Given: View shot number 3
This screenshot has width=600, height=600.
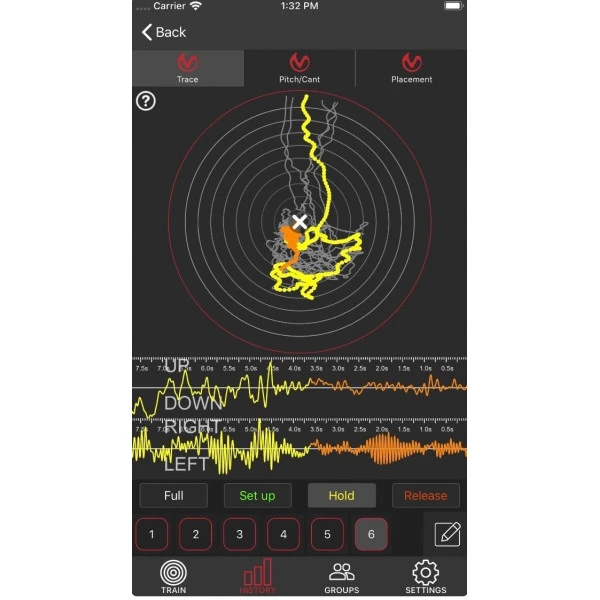Looking at the screenshot, I should (240, 535).
